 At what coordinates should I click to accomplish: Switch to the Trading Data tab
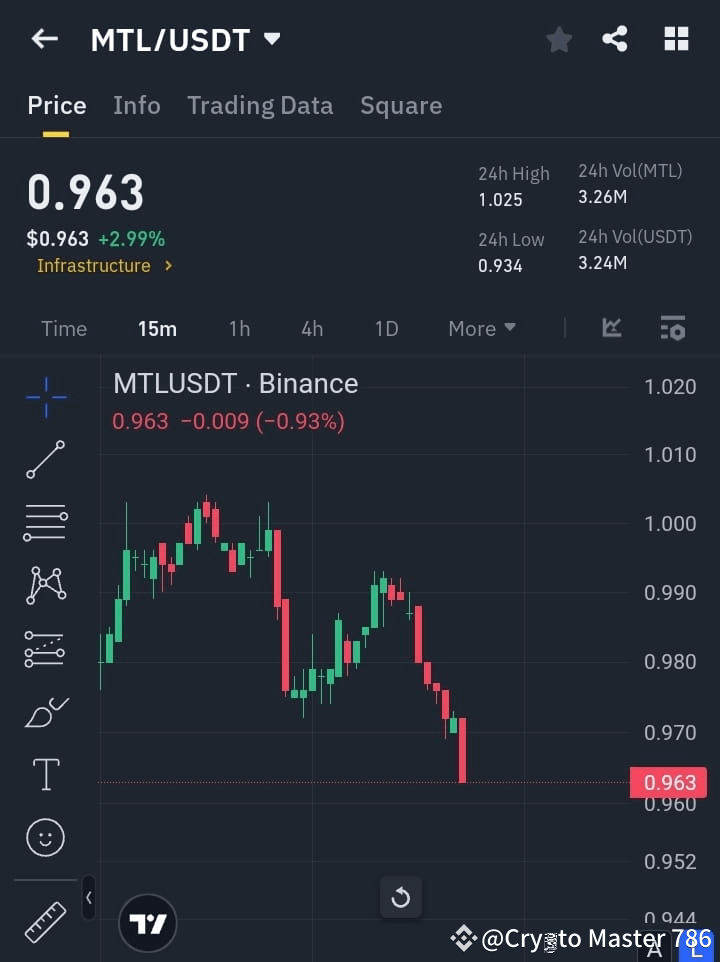tap(260, 105)
